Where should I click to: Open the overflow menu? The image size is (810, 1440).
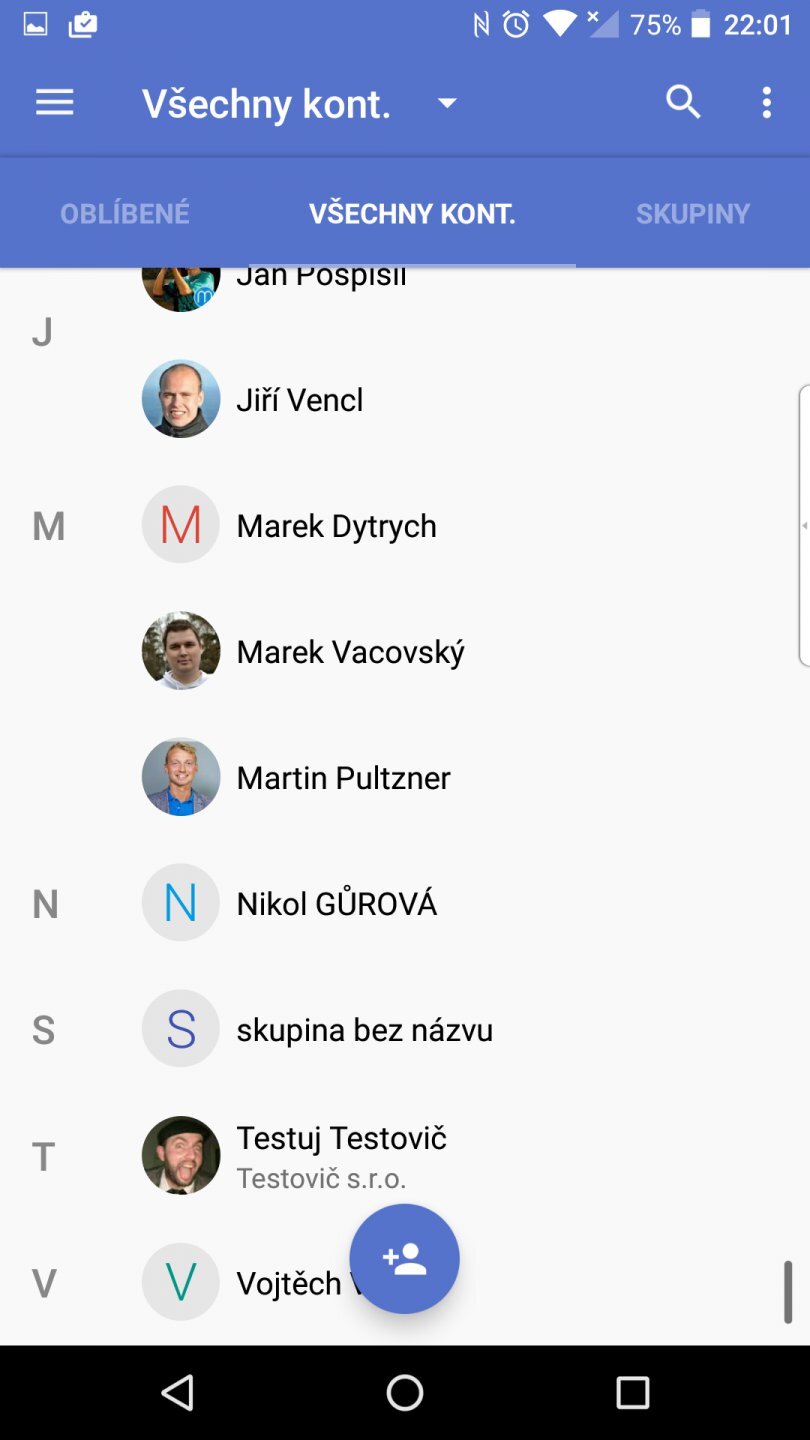766,102
